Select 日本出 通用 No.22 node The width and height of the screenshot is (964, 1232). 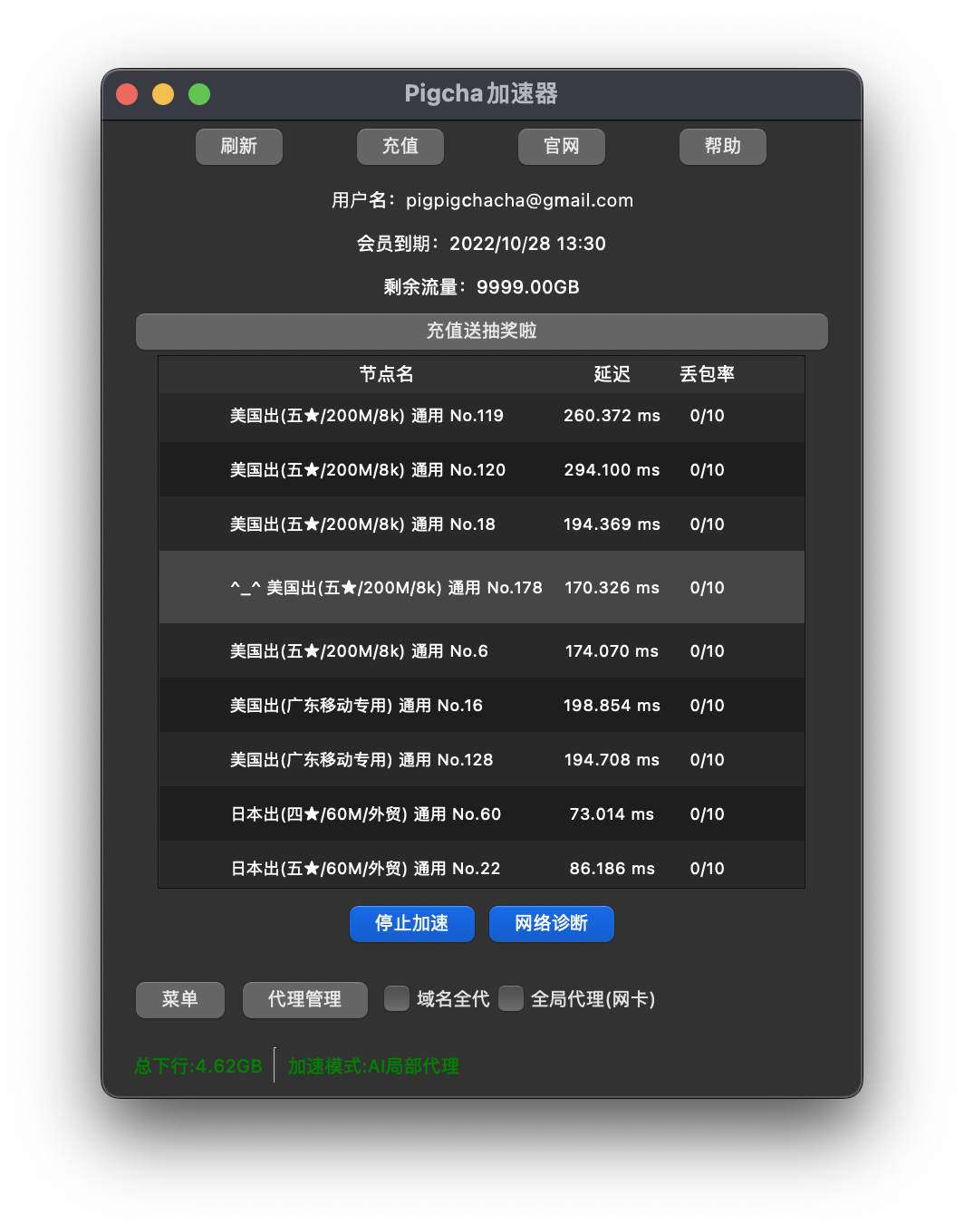click(366, 868)
